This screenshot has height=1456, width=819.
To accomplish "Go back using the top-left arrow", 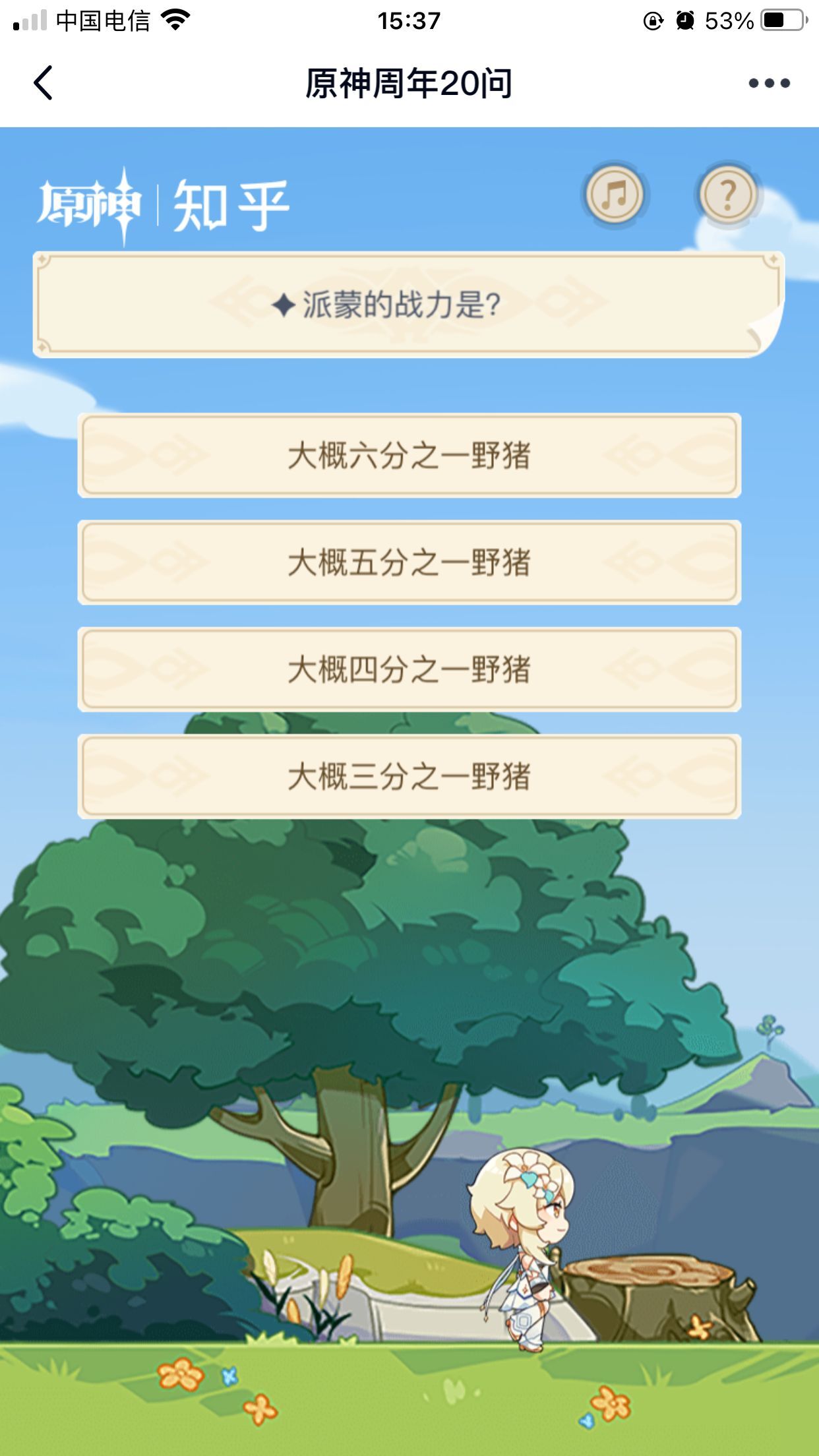I will [x=44, y=83].
